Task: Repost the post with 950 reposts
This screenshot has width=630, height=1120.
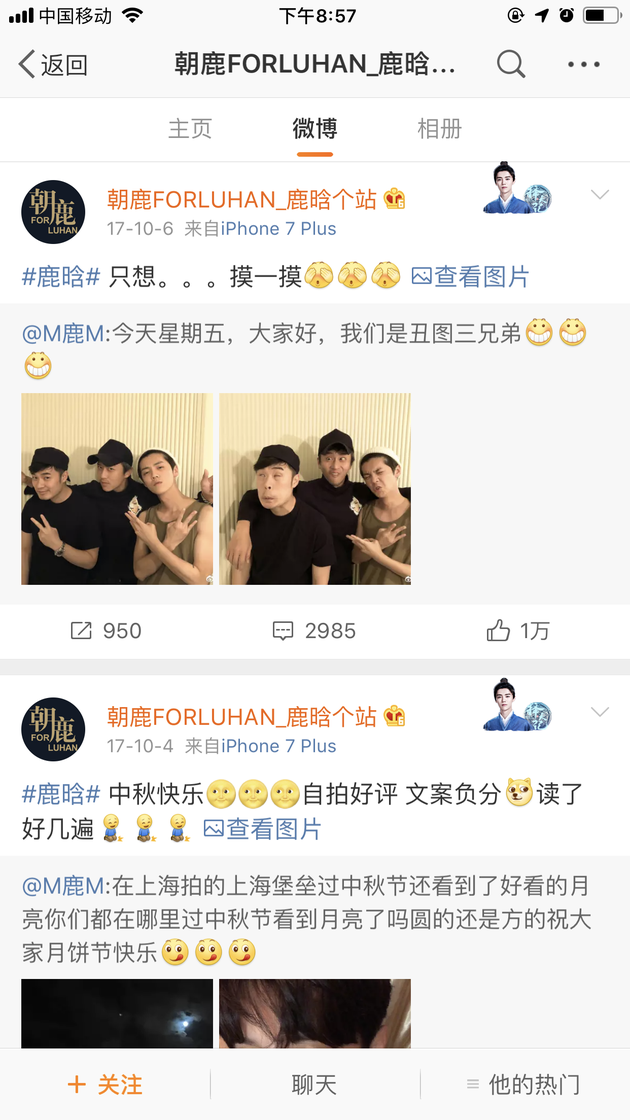Action: [x=105, y=631]
